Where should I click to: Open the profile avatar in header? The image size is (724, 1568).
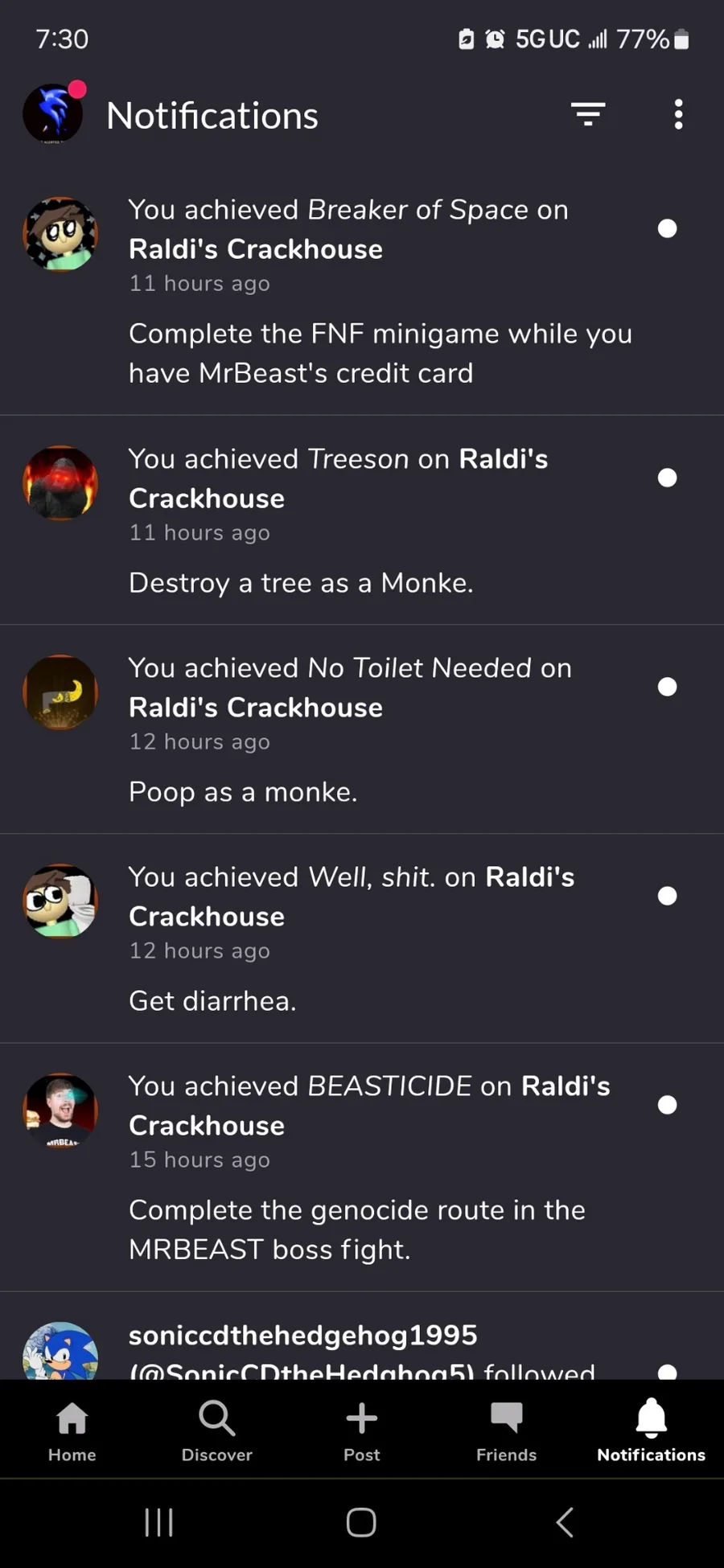(x=53, y=114)
